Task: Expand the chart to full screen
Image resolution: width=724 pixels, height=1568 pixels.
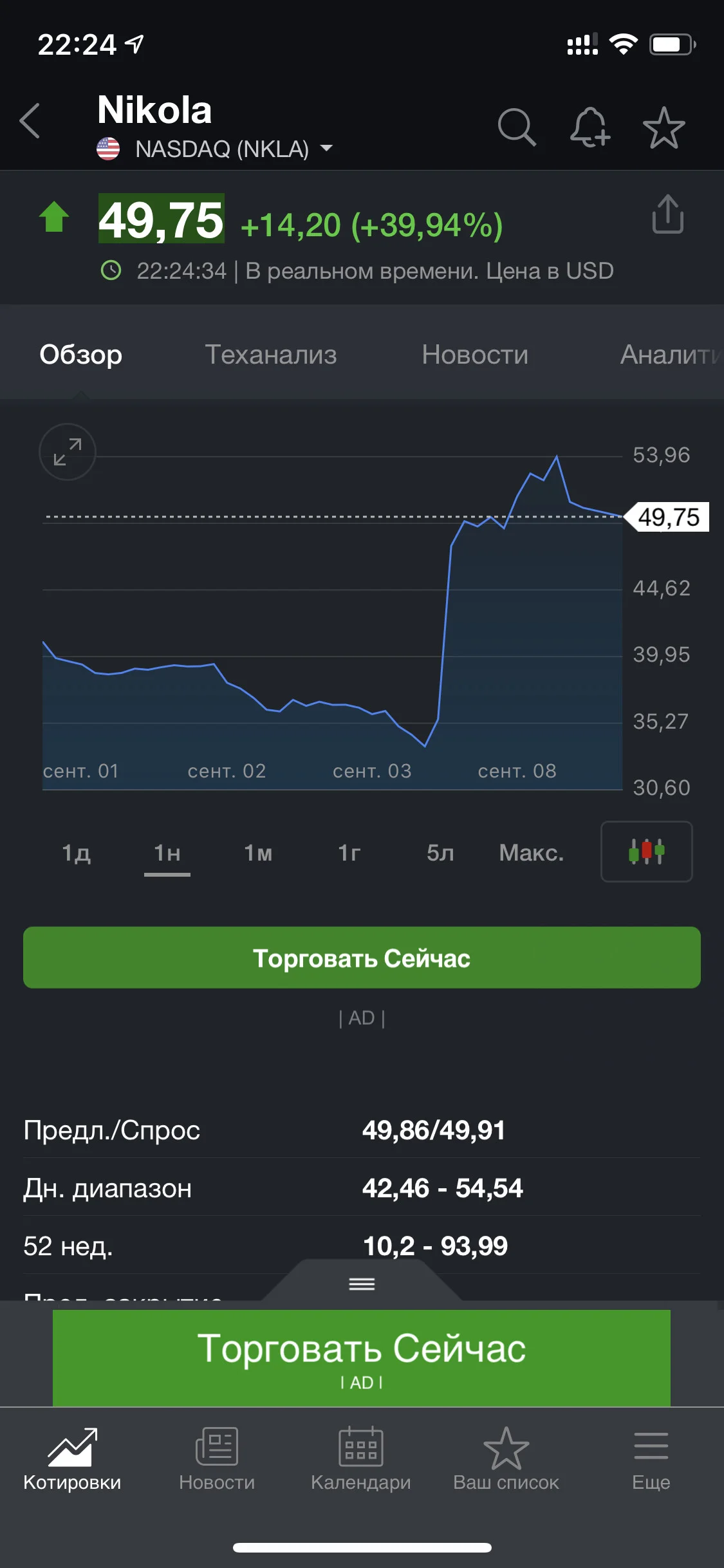Action: pyautogui.click(x=68, y=452)
